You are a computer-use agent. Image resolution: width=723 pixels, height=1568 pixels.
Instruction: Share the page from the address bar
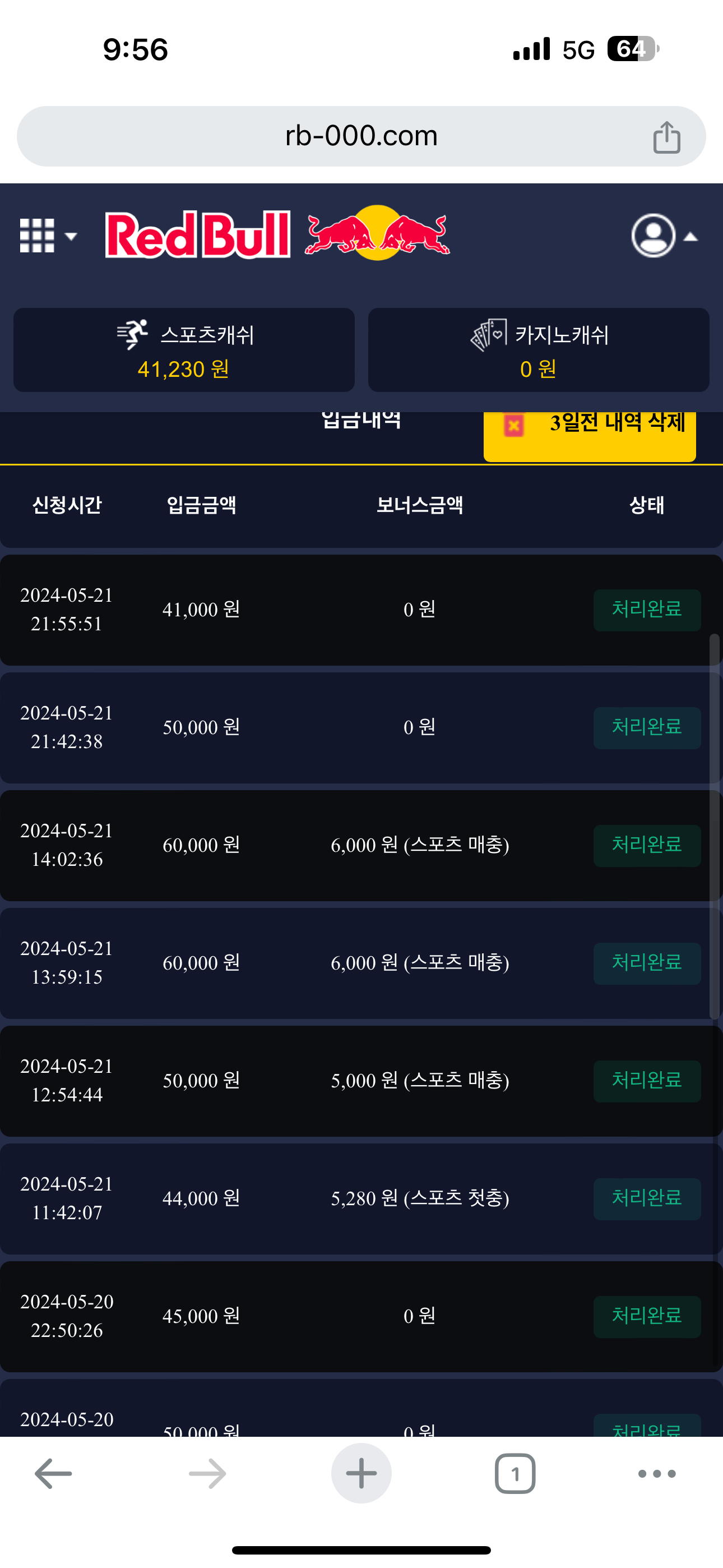pos(666,137)
